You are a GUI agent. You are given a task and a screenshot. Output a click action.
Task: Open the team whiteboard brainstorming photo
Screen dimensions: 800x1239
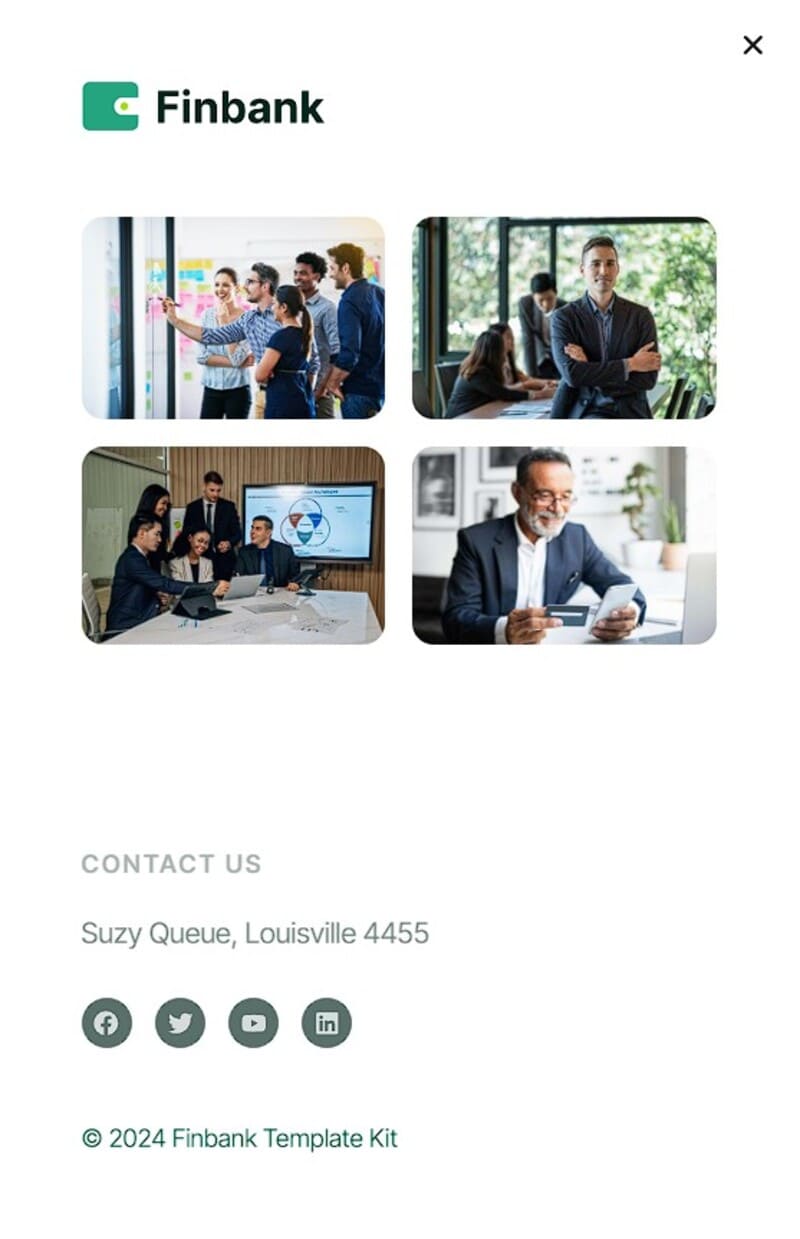(x=233, y=317)
